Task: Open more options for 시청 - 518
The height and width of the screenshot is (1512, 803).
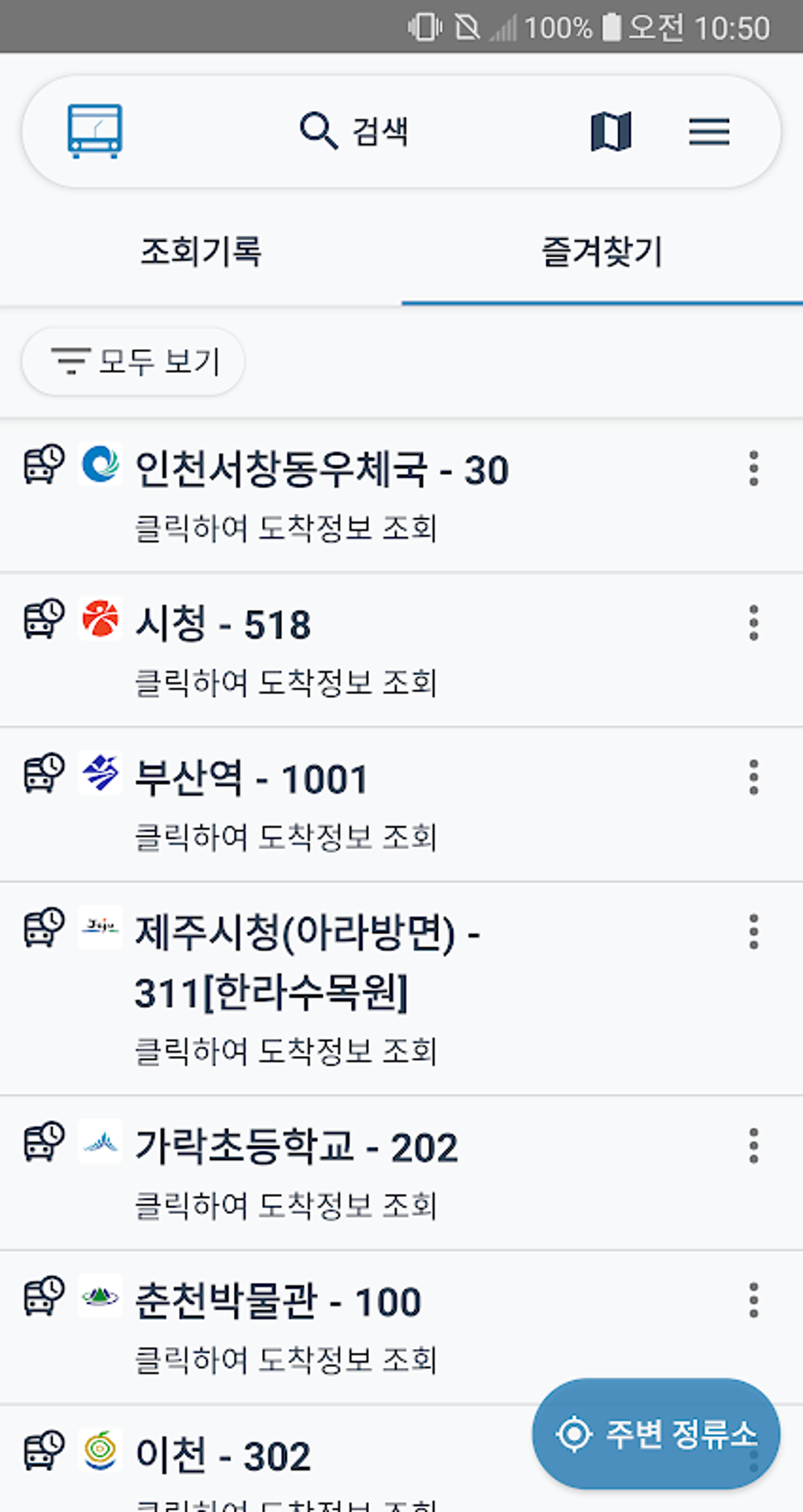Action: coord(753,623)
